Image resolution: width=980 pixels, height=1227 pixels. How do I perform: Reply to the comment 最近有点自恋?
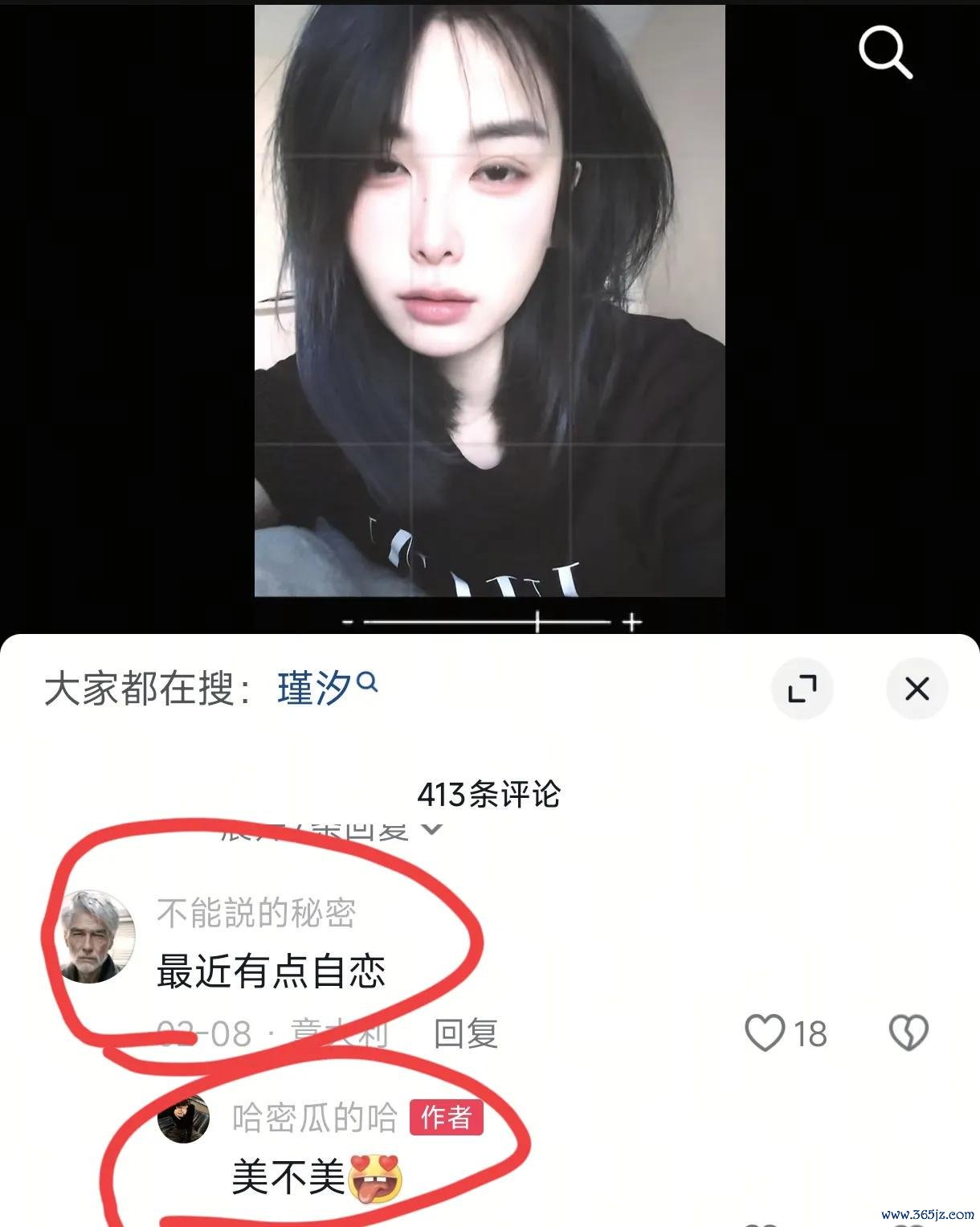(465, 1033)
